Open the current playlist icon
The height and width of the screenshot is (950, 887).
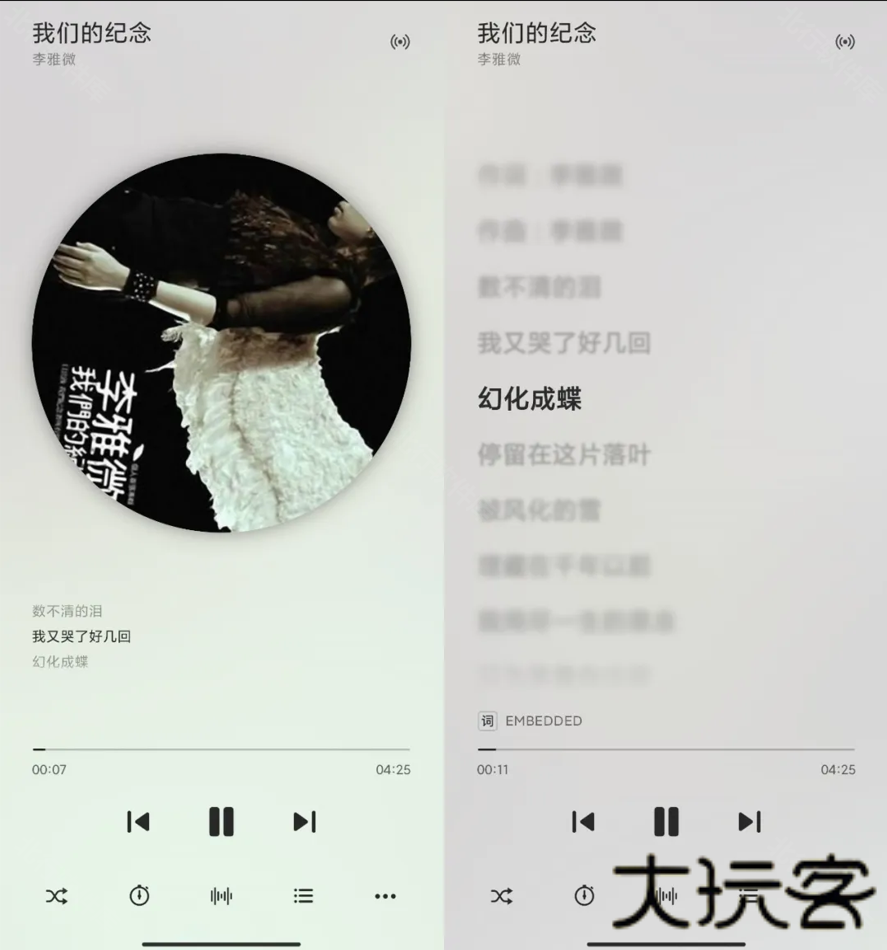tap(303, 896)
